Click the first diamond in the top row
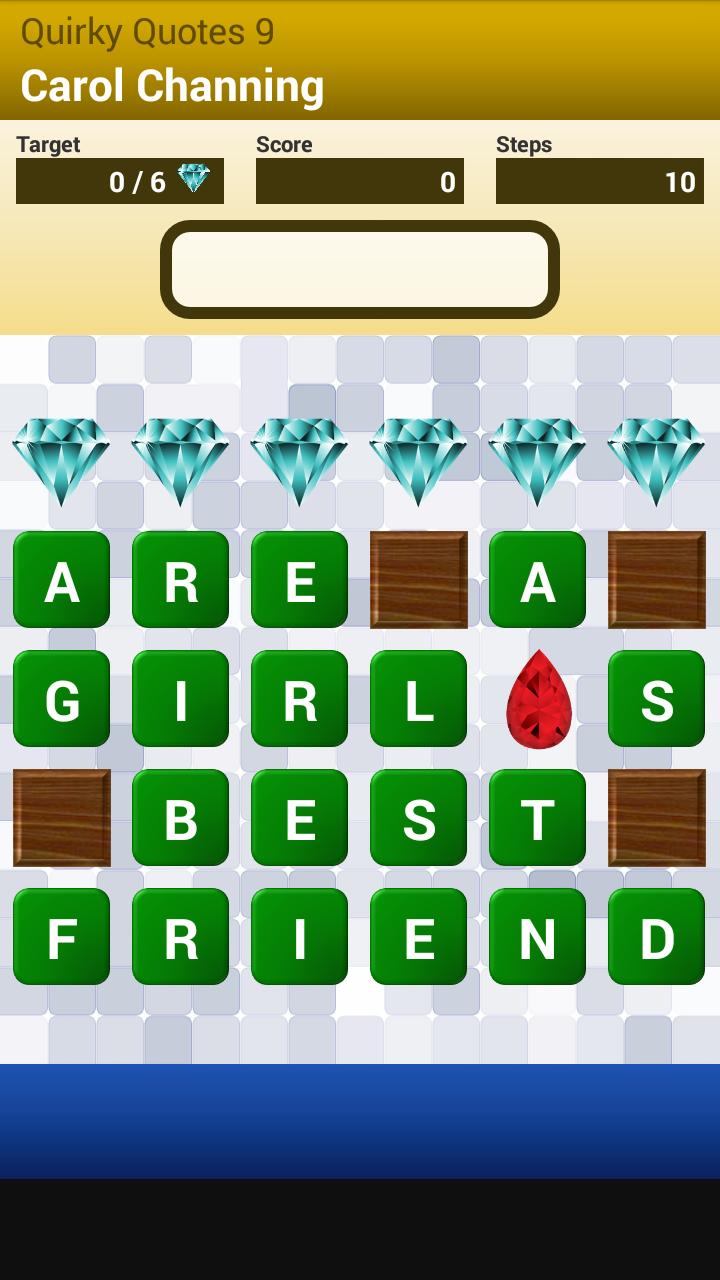Viewport: 720px width, 1280px height. 60,458
